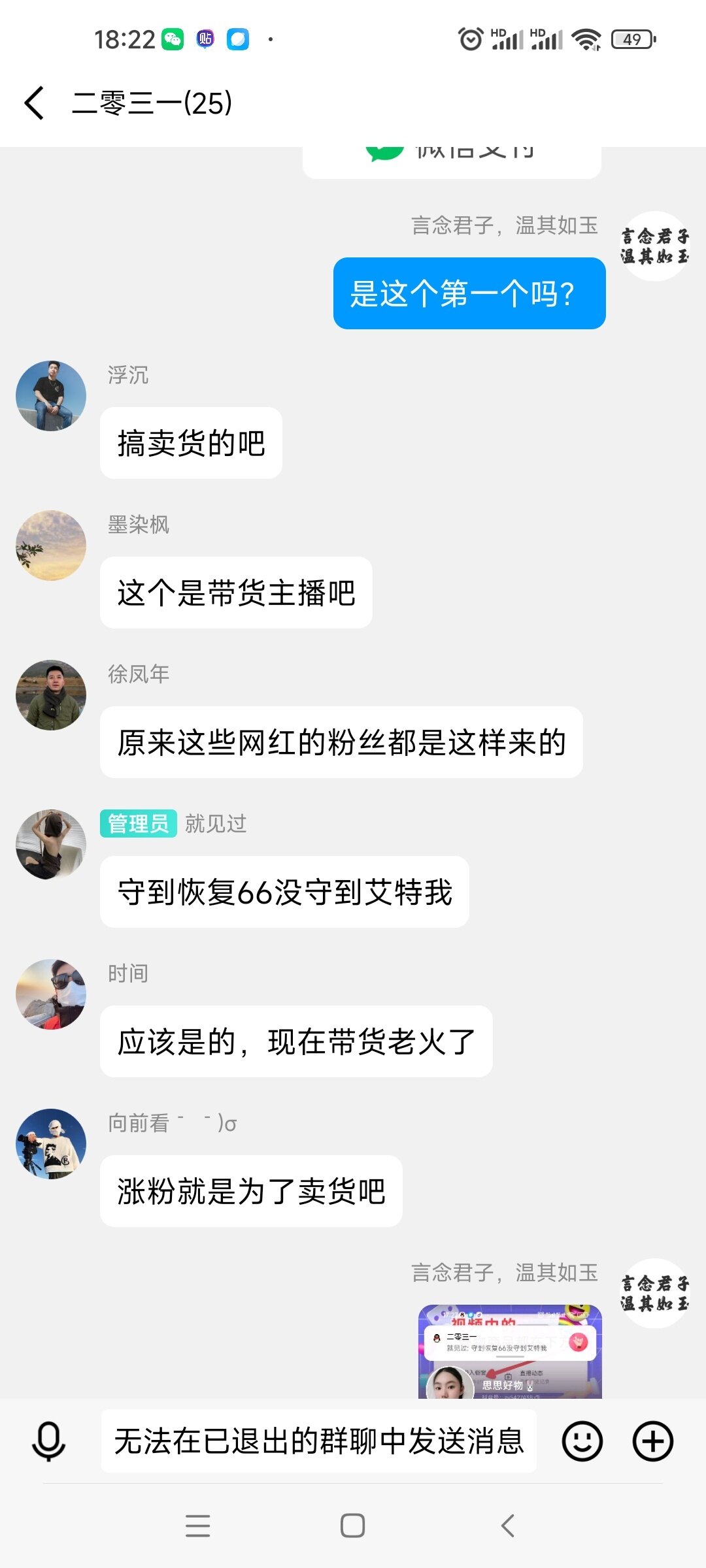Open the plus attachment menu
The width and height of the screenshot is (706, 1568).
click(x=652, y=1441)
